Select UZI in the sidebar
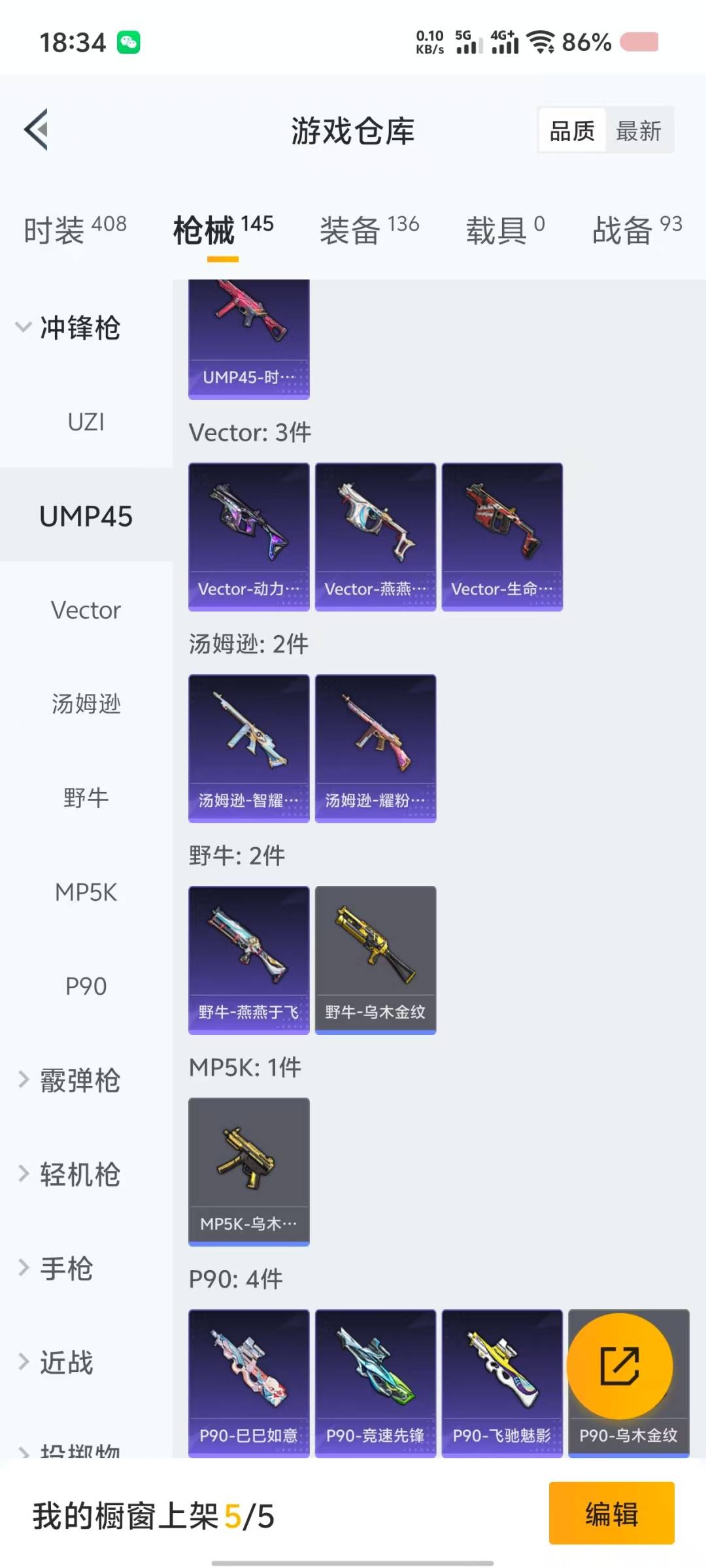 pos(86,422)
